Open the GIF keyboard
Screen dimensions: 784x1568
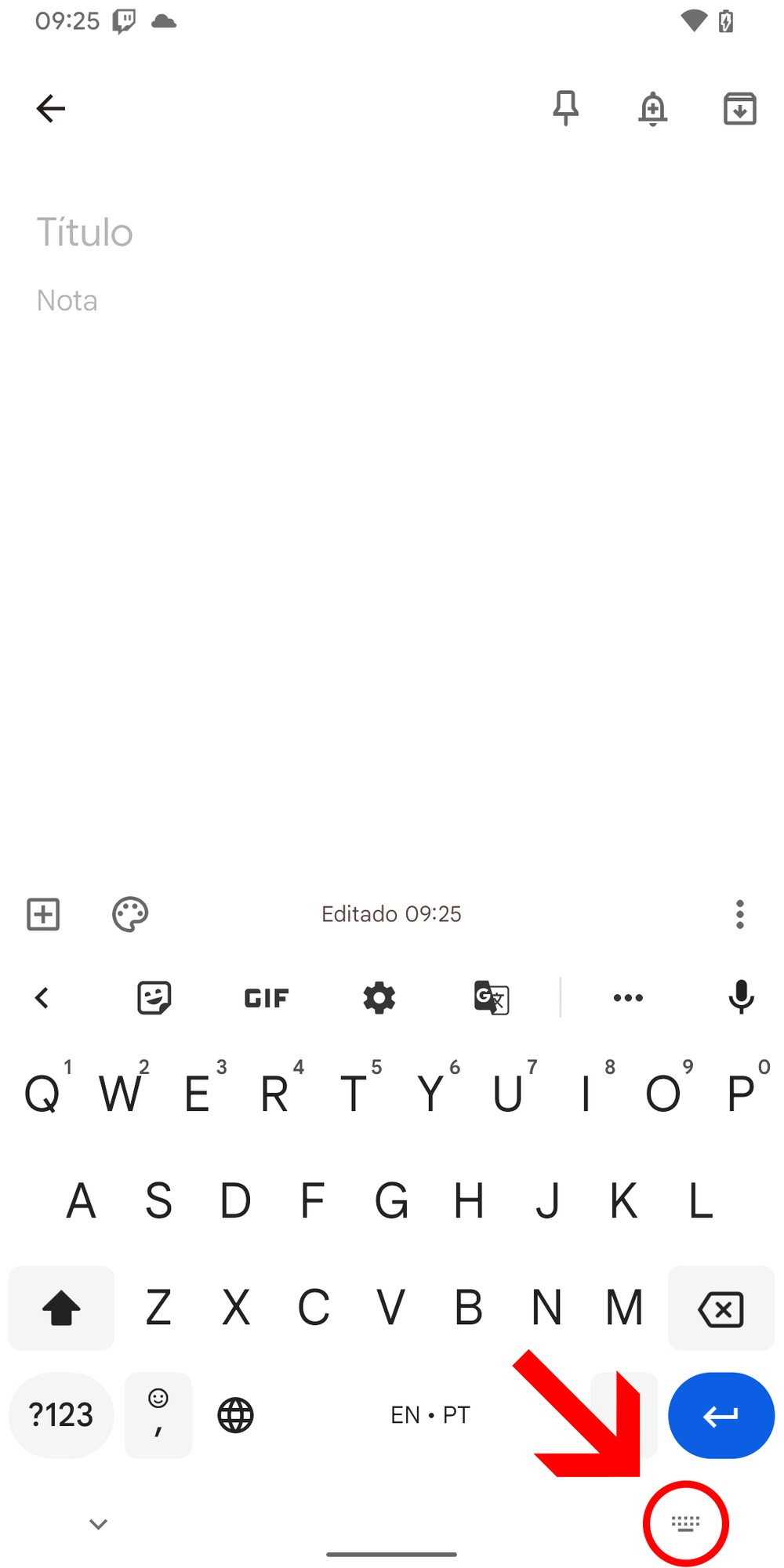pyautogui.click(x=267, y=998)
